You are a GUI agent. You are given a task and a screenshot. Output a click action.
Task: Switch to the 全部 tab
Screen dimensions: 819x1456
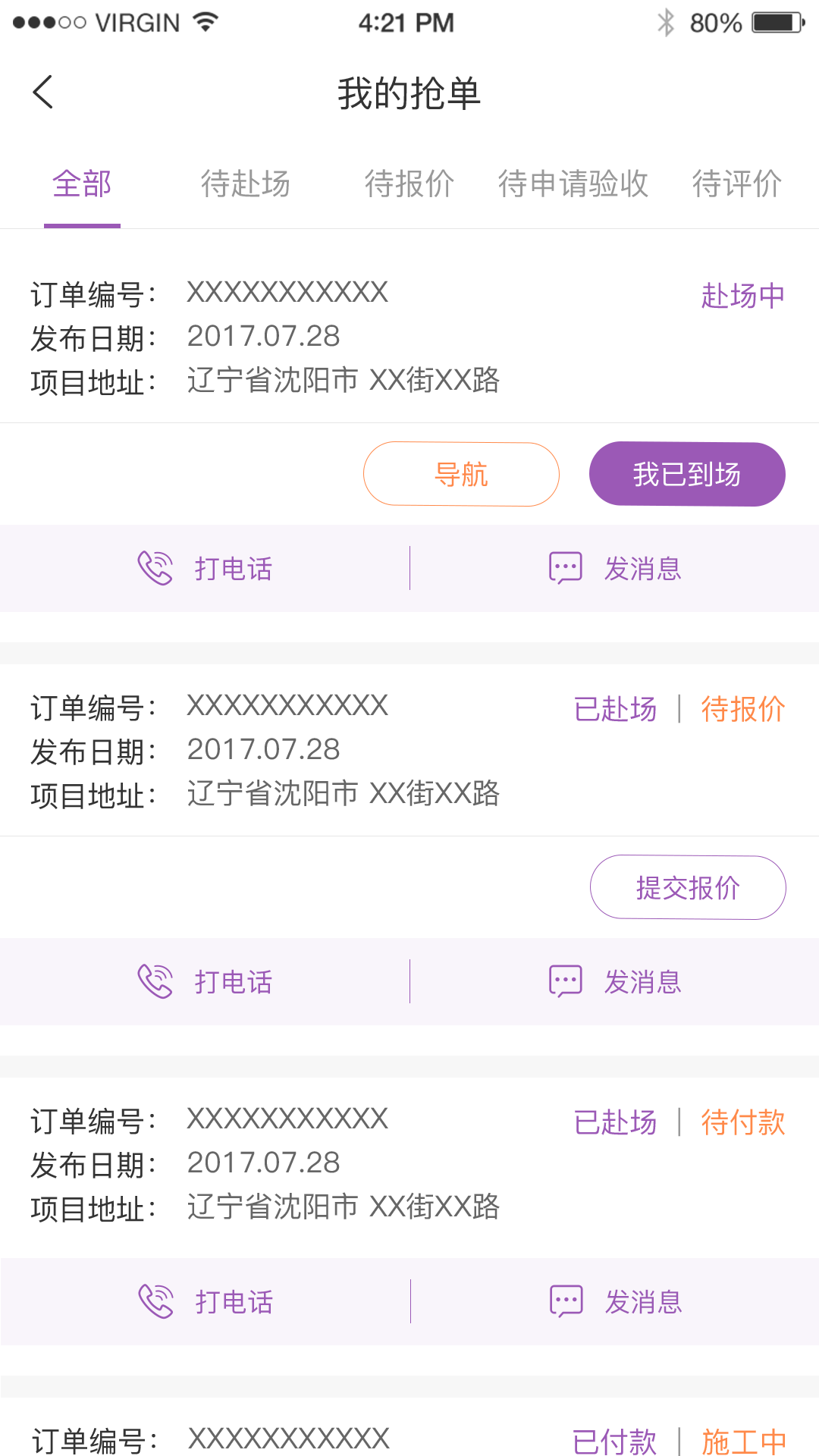82,184
